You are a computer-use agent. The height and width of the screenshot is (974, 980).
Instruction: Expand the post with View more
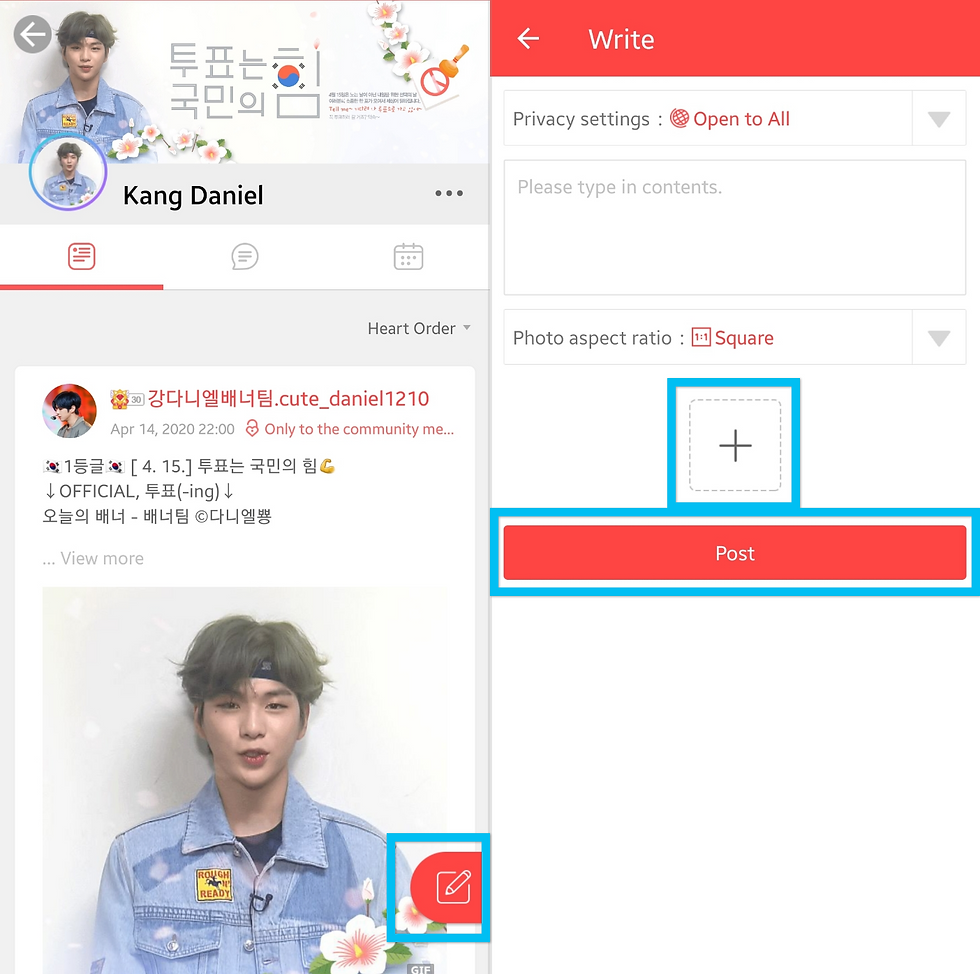point(94,558)
